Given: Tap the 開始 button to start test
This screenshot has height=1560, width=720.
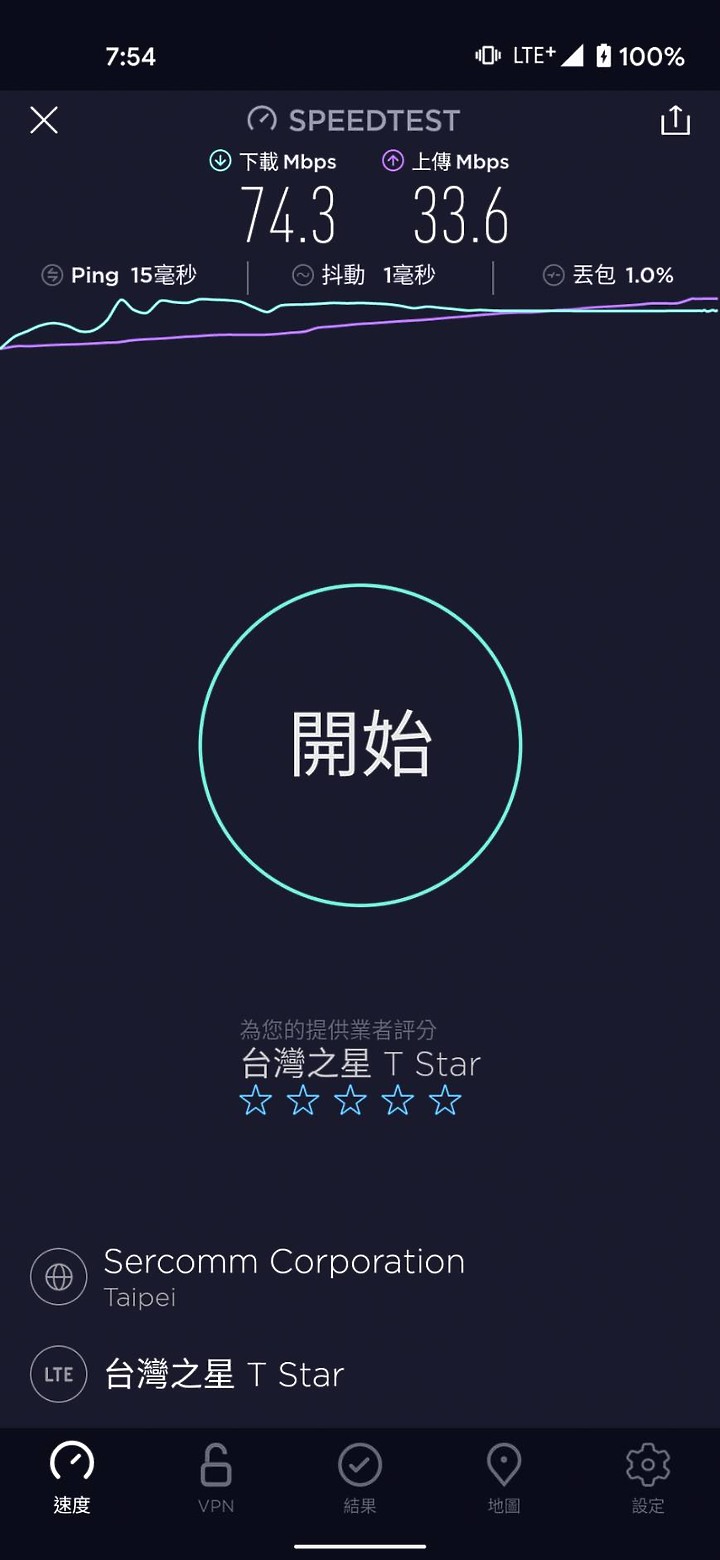Looking at the screenshot, I should [x=360, y=745].
